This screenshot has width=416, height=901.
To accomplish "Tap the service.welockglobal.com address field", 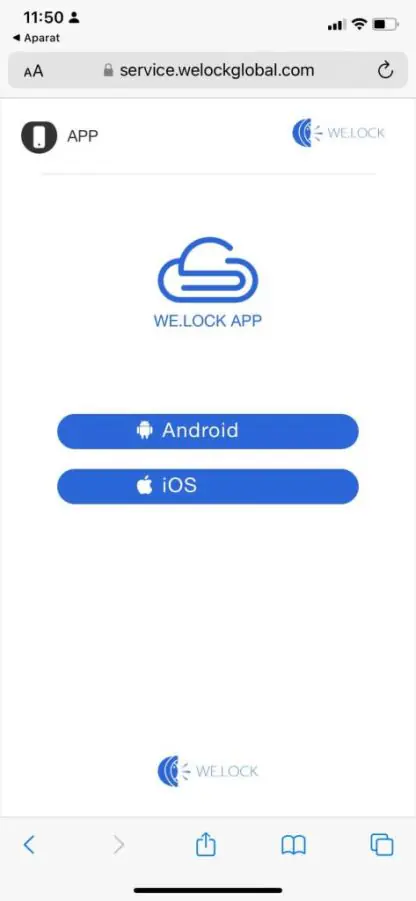I will pos(208,71).
